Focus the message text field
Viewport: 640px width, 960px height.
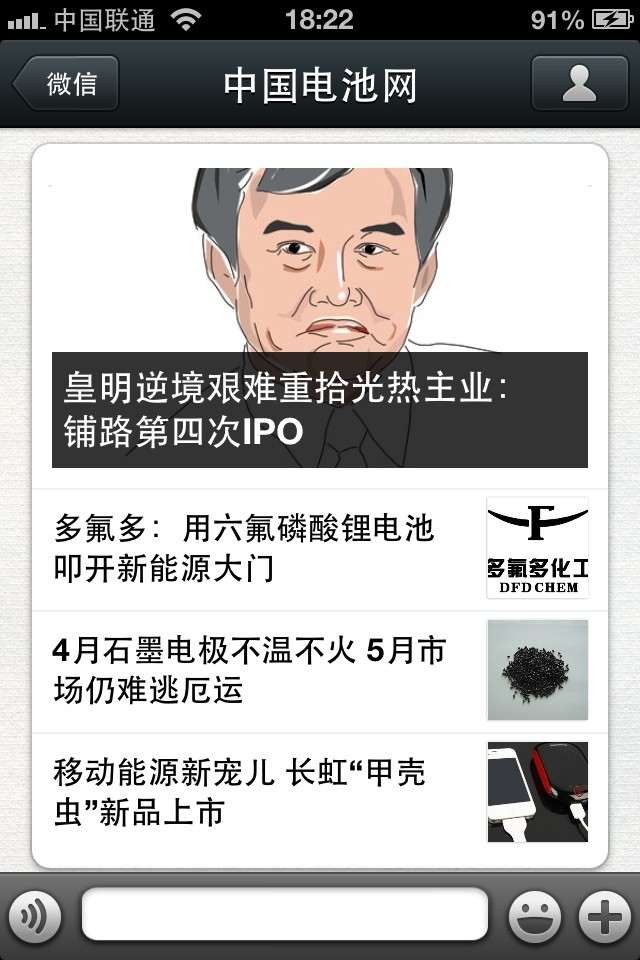click(284, 915)
